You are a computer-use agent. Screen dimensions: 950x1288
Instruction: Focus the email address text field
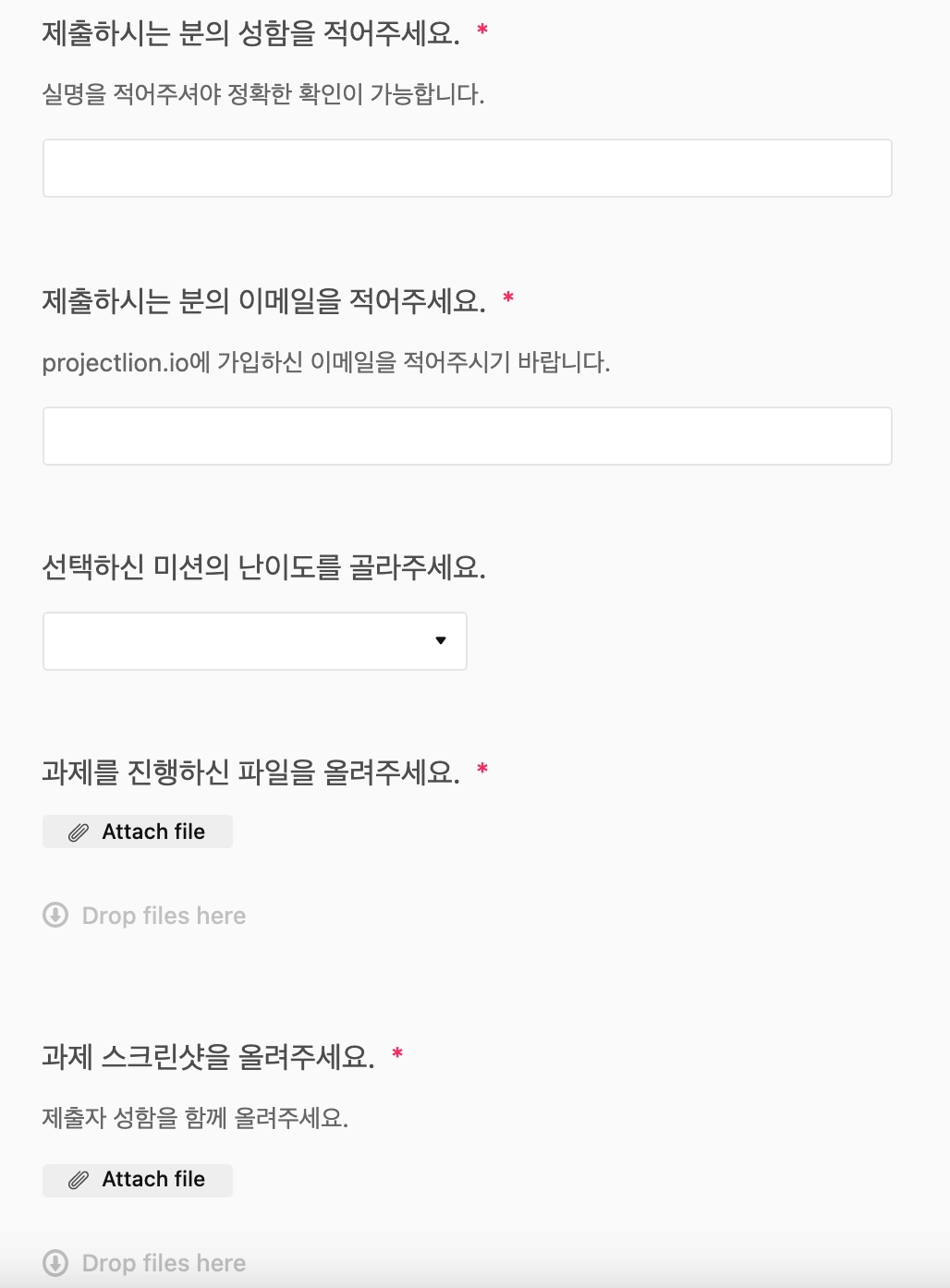click(x=467, y=436)
